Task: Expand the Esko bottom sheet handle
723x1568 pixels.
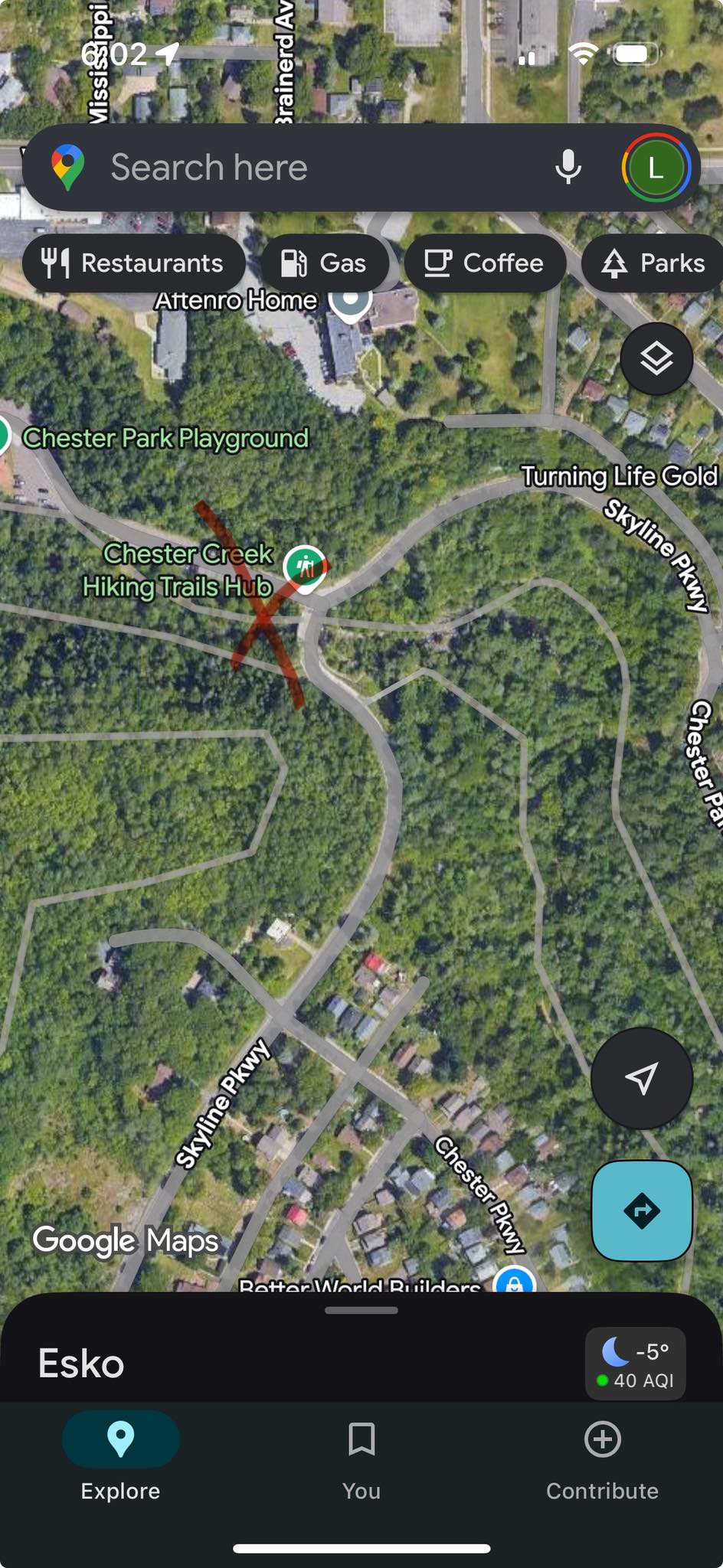Action: [x=361, y=1310]
